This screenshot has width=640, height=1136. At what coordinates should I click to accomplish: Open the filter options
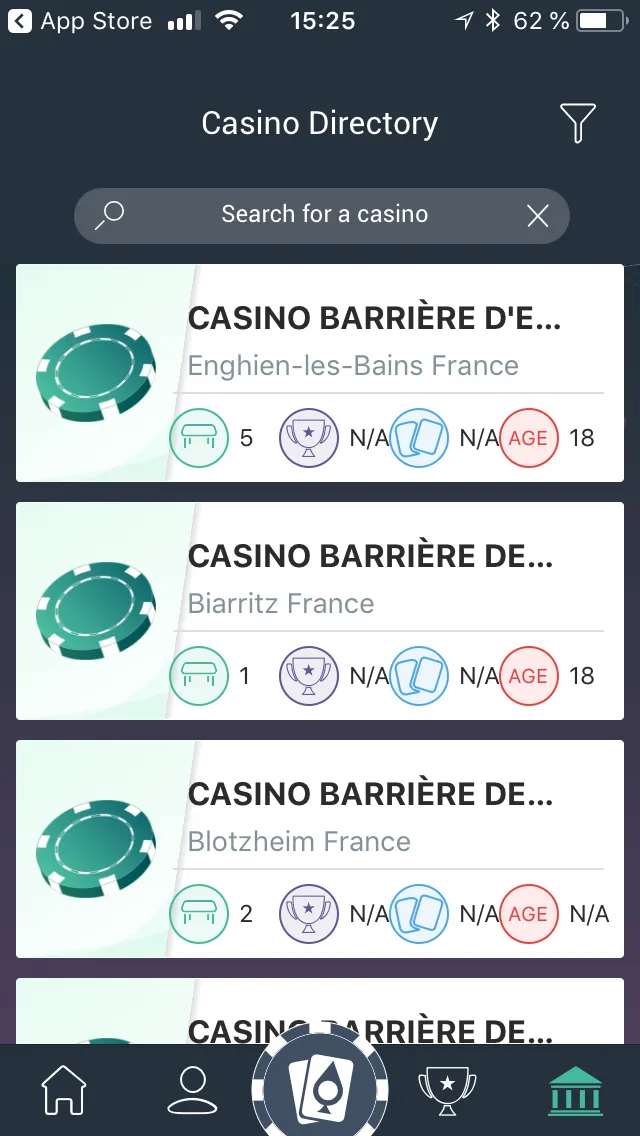click(x=578, y=123)
